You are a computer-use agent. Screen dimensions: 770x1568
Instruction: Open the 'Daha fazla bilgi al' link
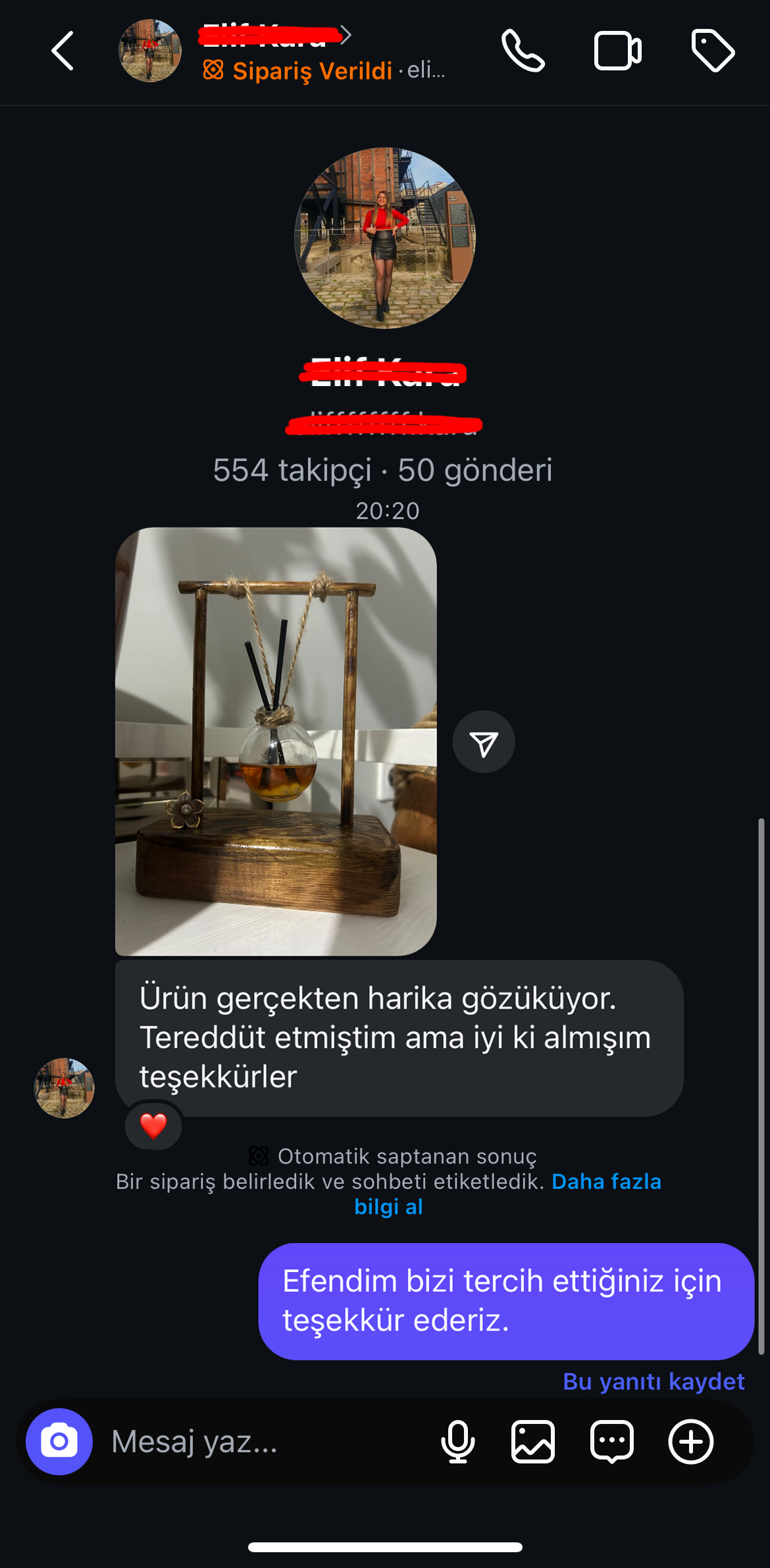(605, 1182)
